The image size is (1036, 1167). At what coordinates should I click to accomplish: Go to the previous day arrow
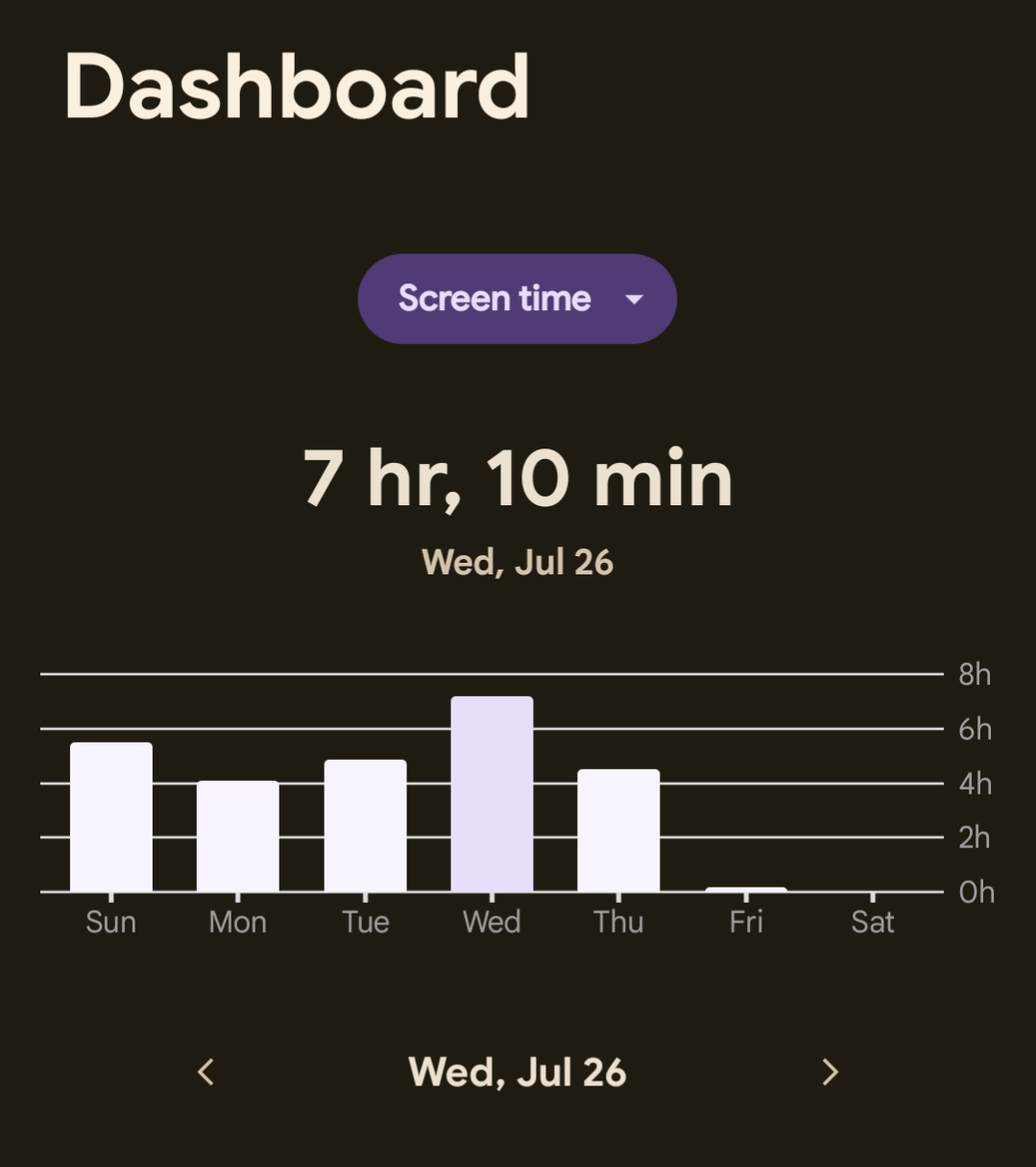(205, 1072)
